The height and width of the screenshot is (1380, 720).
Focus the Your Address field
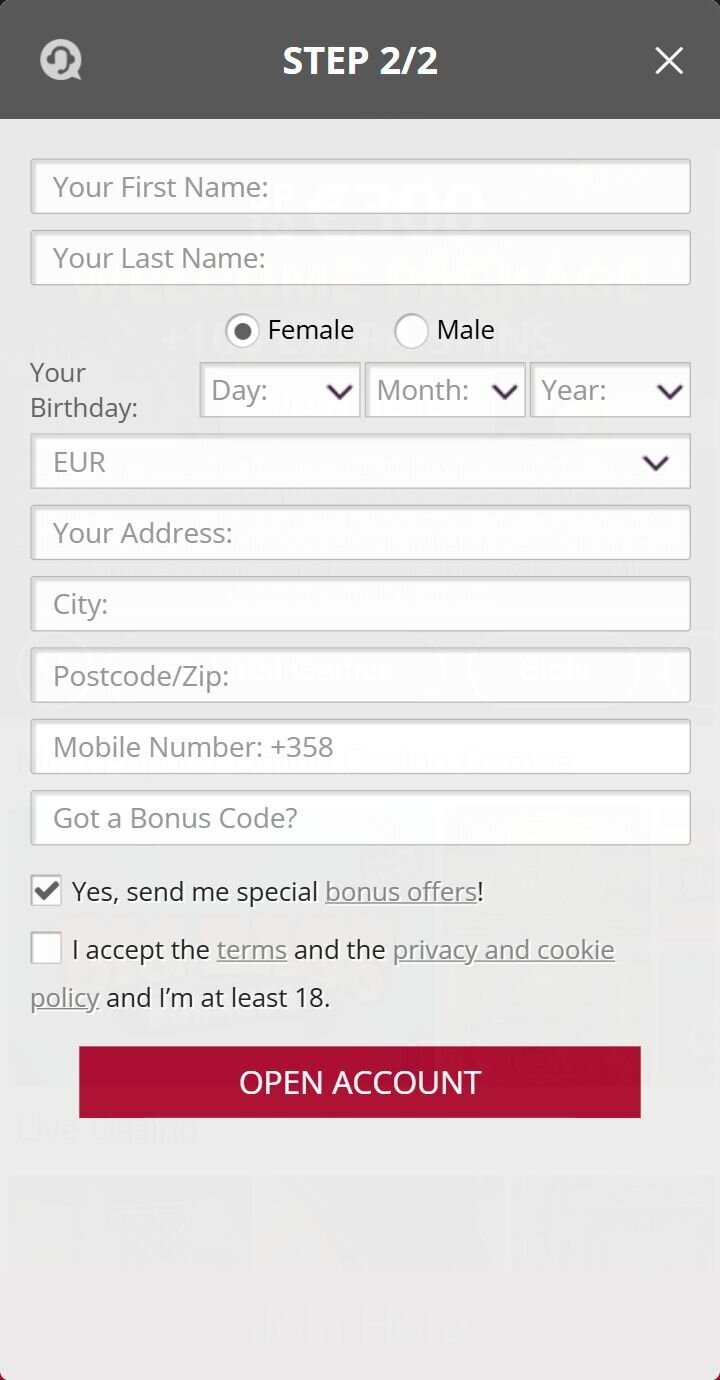[x=360, y=532]
